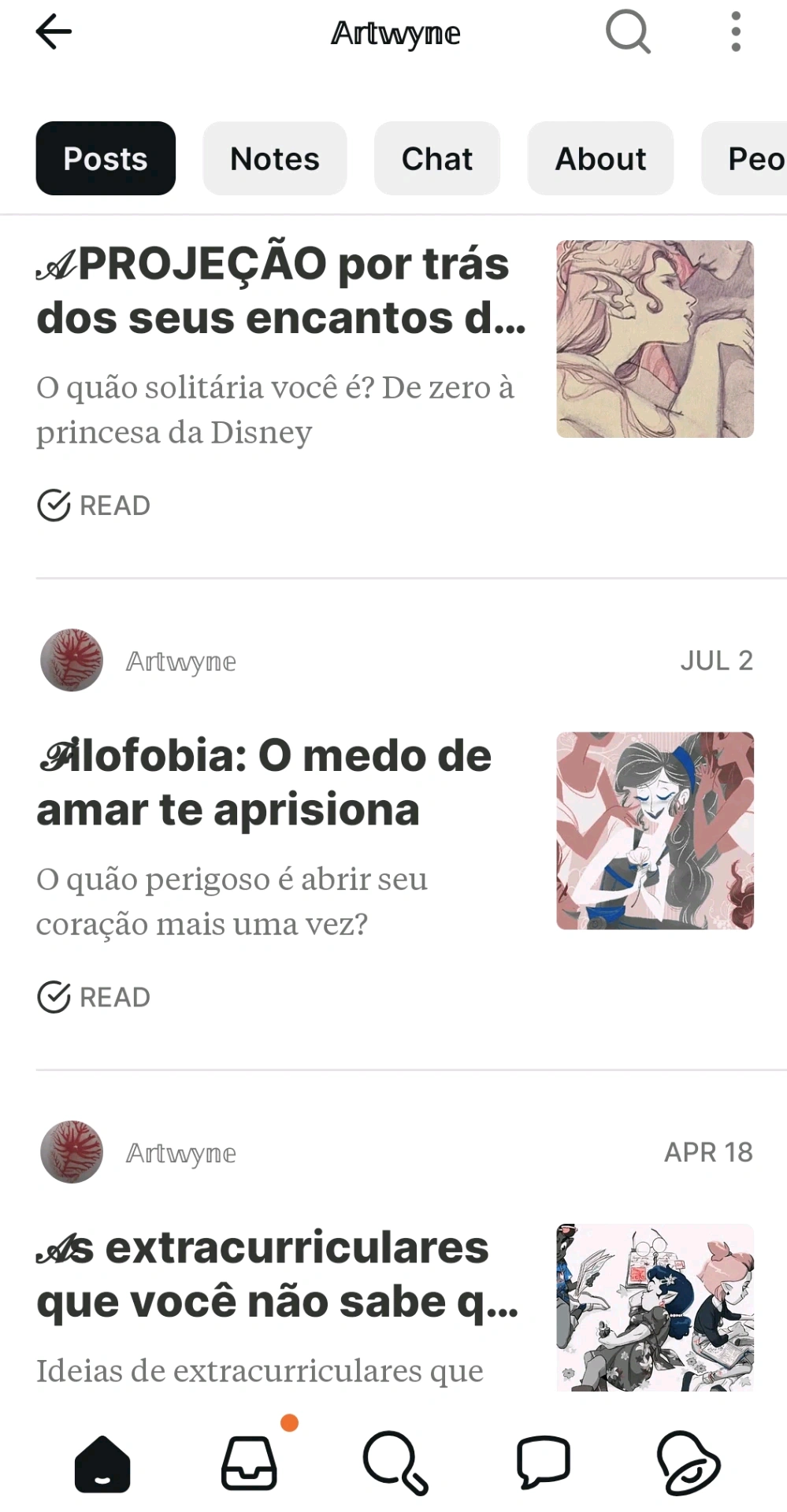This screenshot has width=787, height=1512.
Task: Go back using the arrow icon
Action: coord(54,32)
